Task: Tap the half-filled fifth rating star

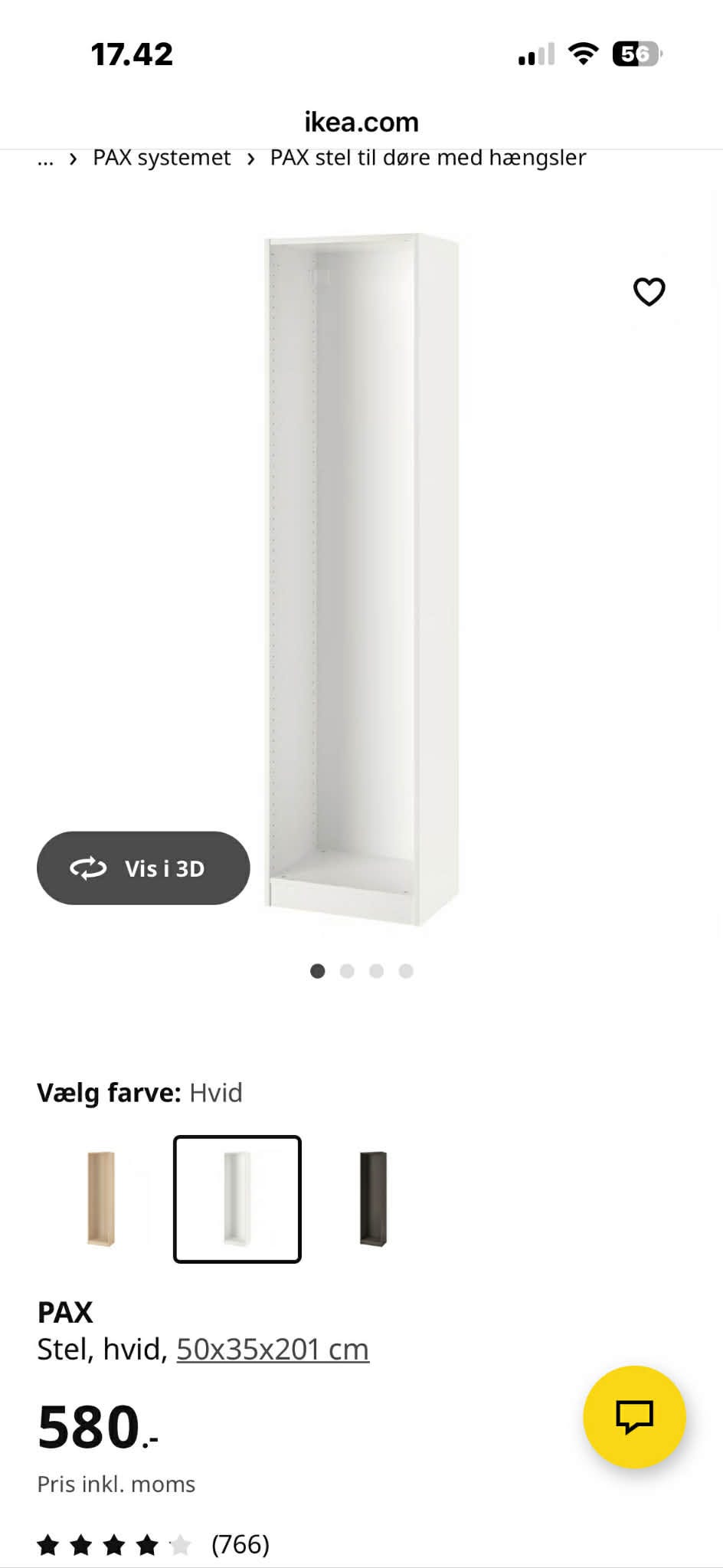Action: 180,1543
